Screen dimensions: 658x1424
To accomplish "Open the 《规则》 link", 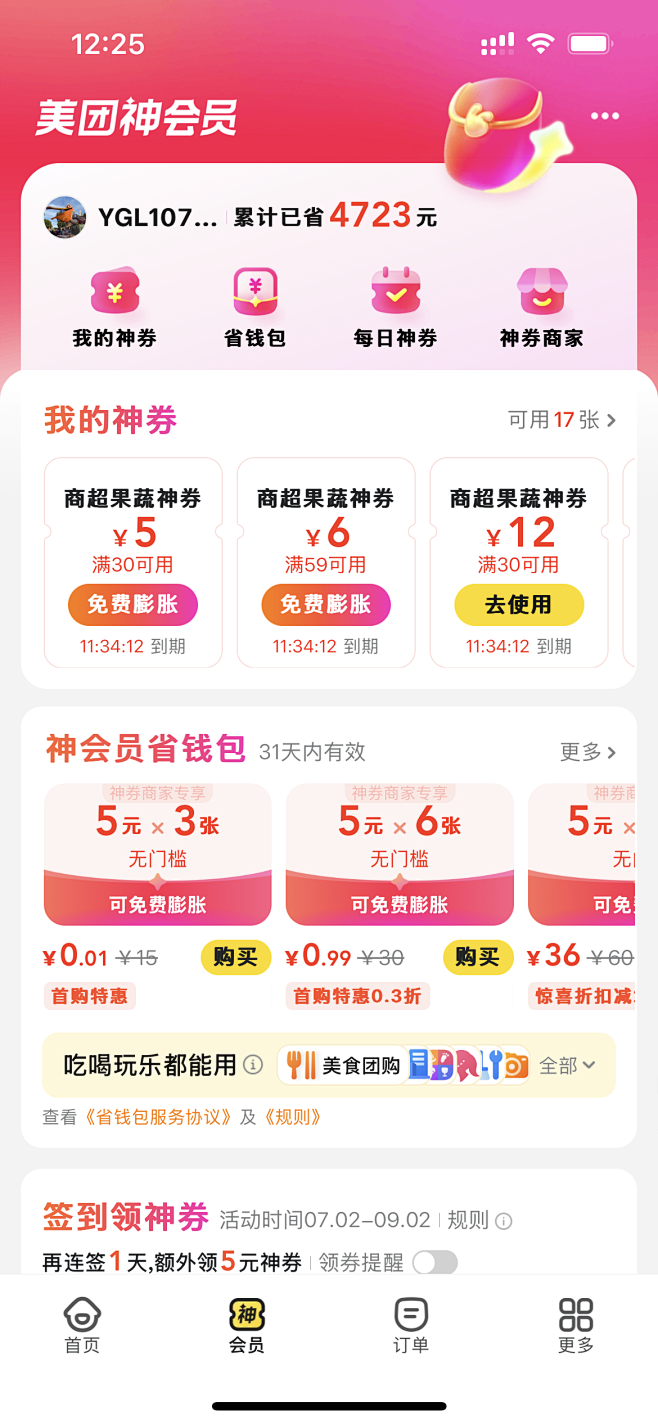I will 293,1117.
